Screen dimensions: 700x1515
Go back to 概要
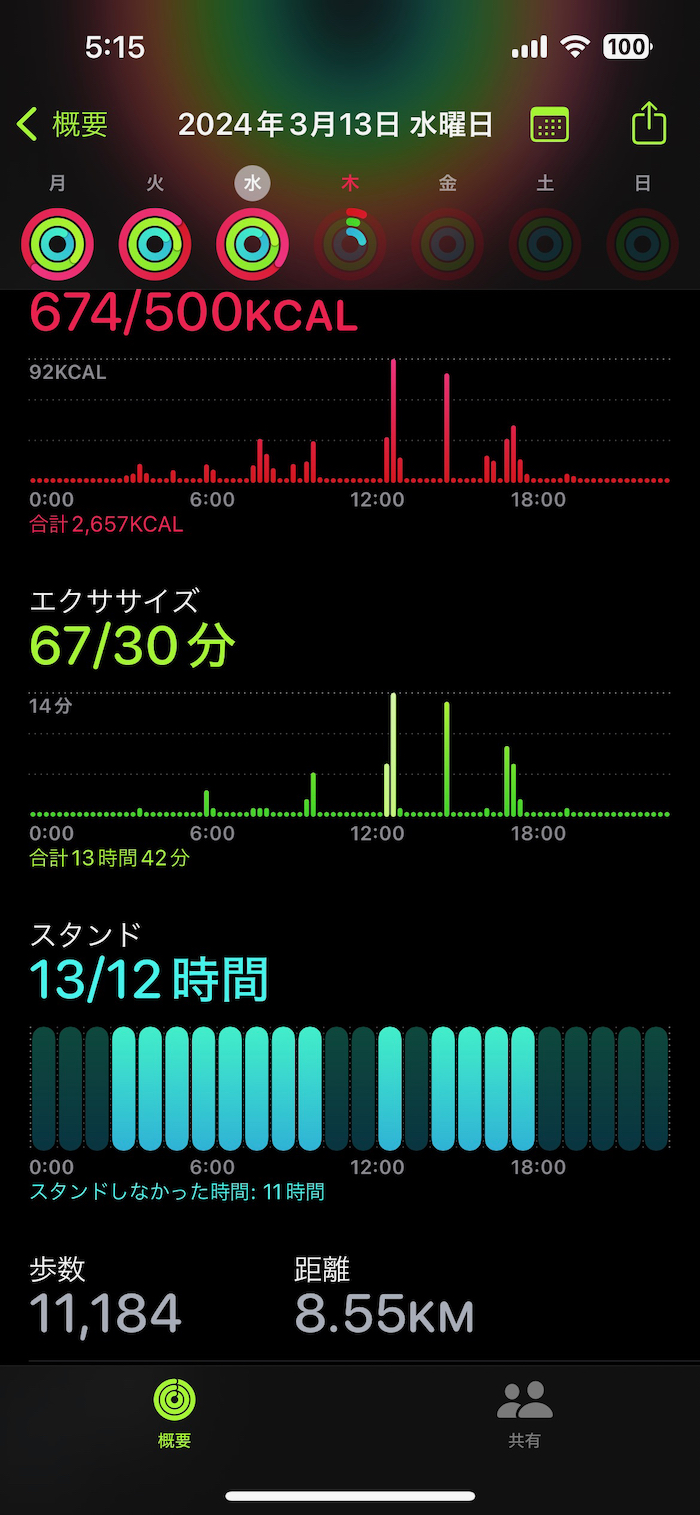tap(62, 125)
